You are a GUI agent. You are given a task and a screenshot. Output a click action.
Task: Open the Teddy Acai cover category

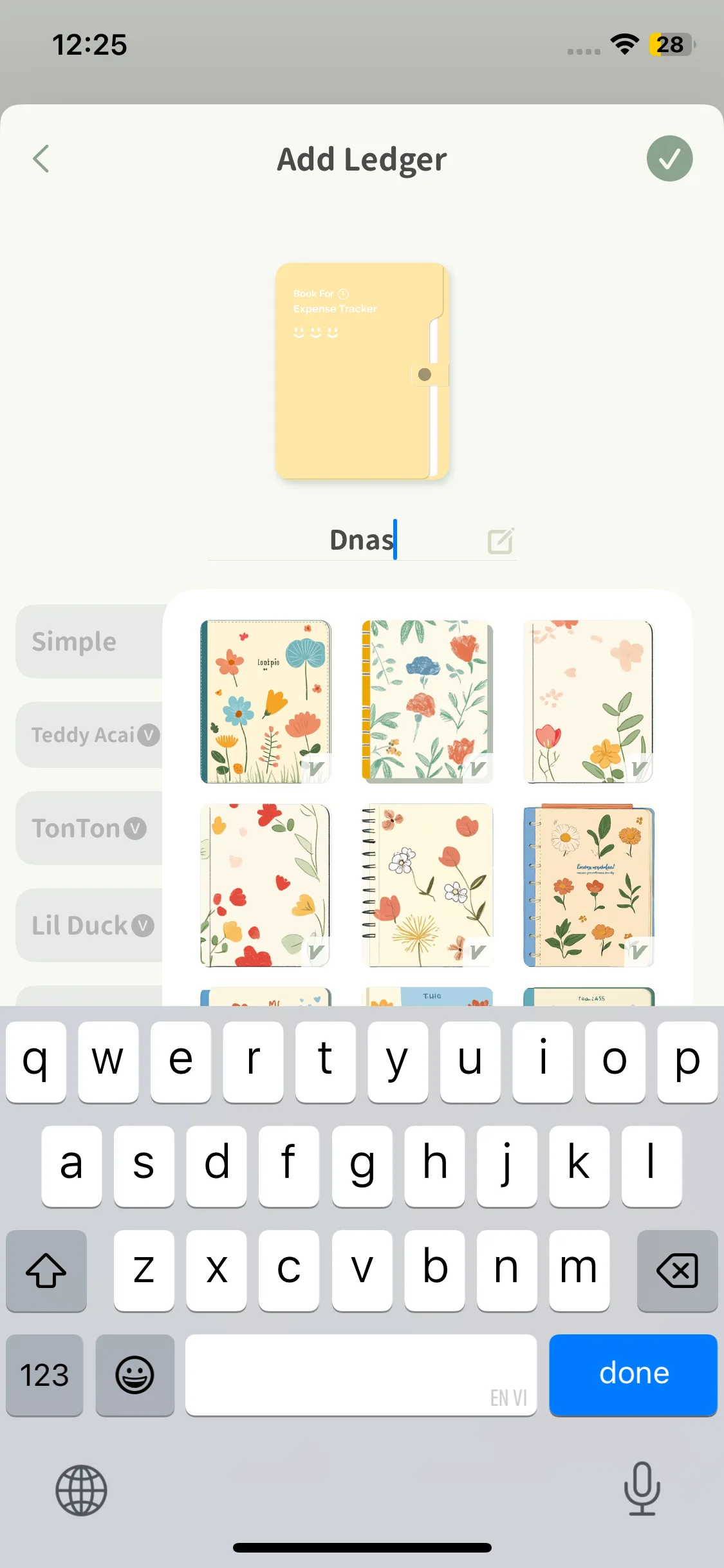tap(90, 734)
